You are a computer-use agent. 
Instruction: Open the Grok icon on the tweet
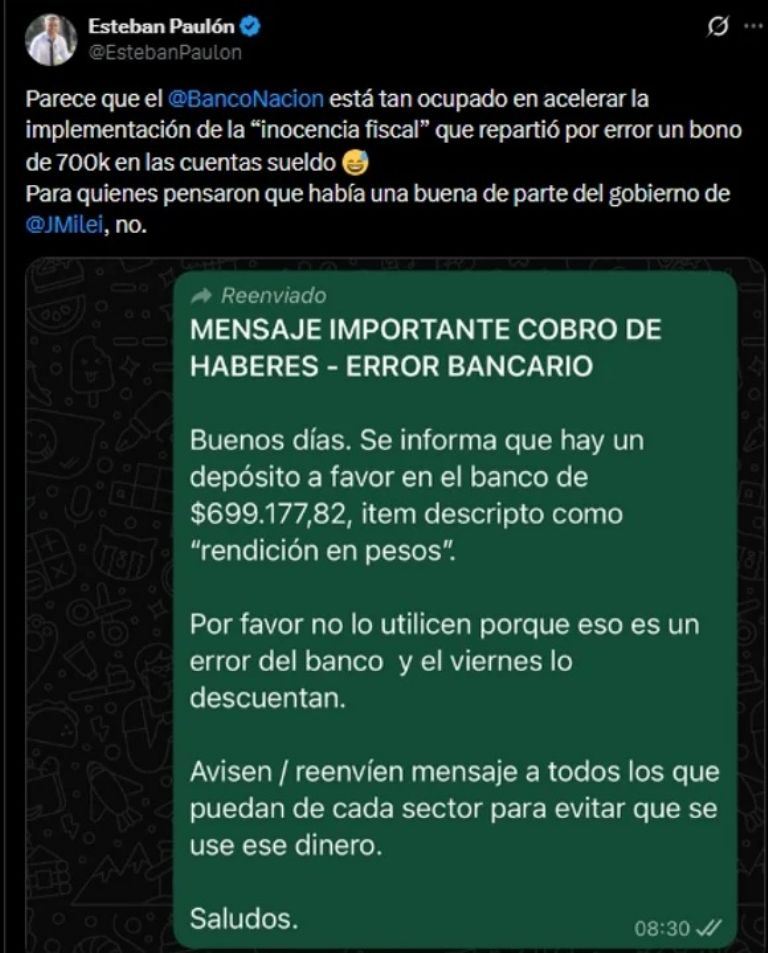(716, 29)
